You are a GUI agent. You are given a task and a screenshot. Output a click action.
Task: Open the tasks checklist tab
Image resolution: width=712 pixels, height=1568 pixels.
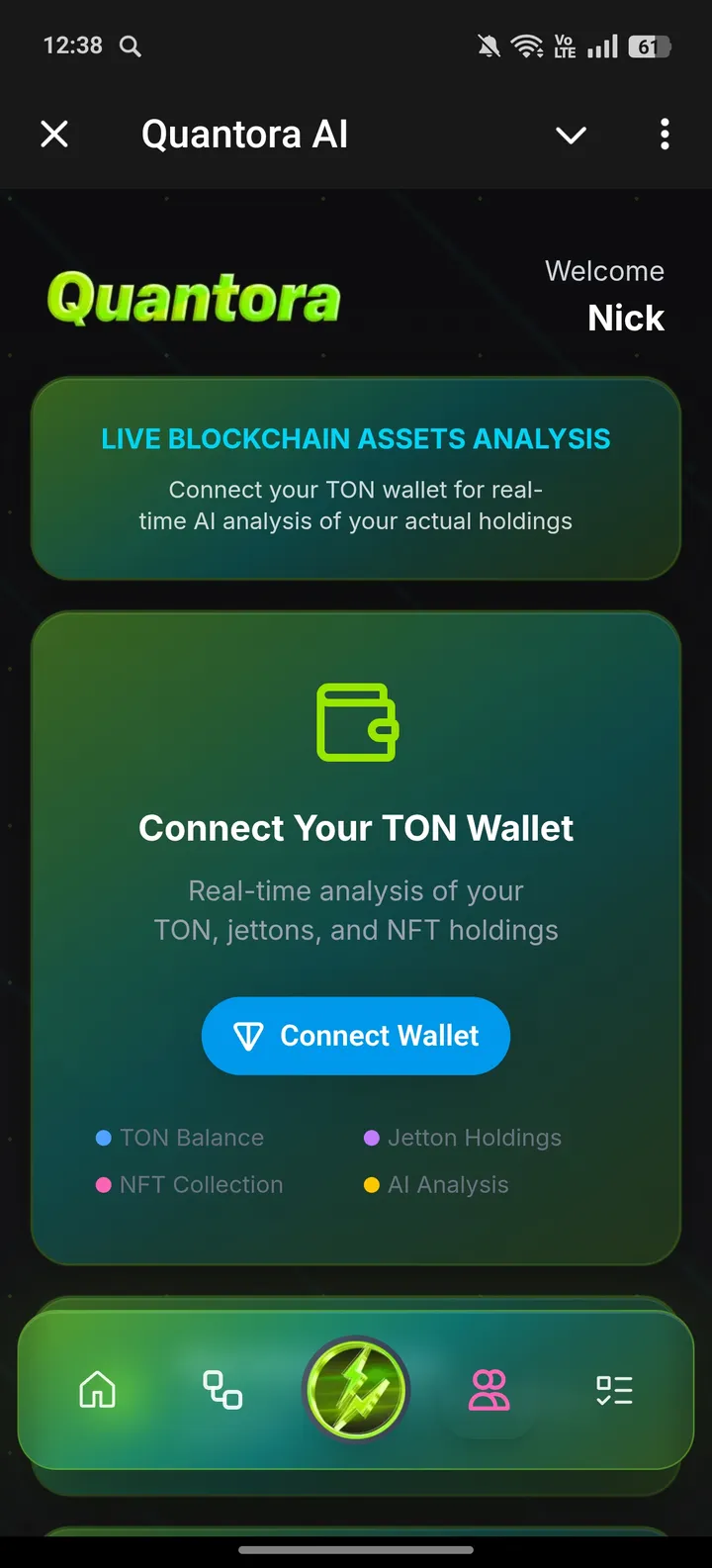click(614, 1390)
